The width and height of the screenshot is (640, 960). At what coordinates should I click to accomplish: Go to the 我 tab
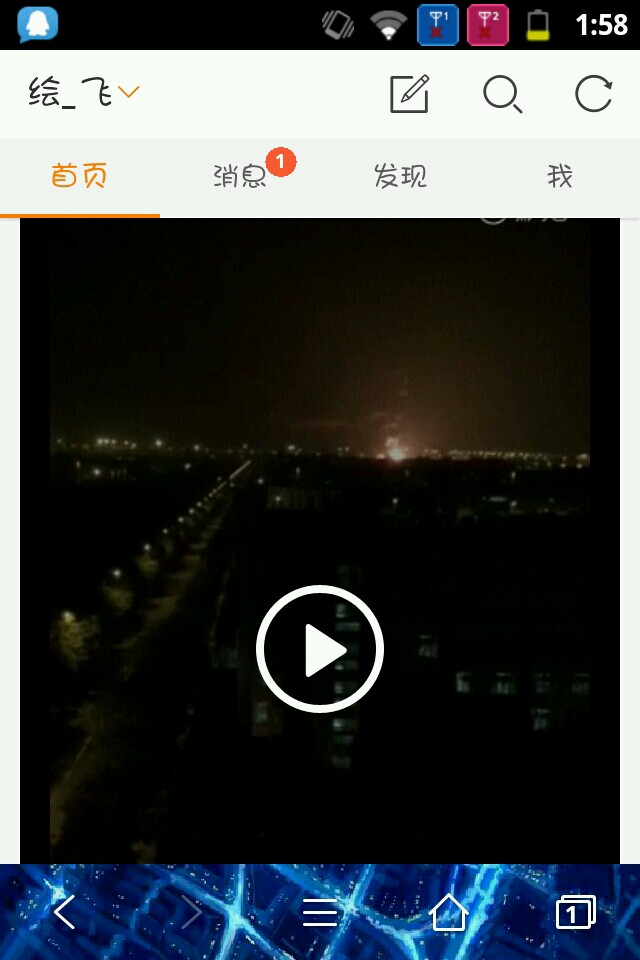pyautogui.click(x=560, y=177)
